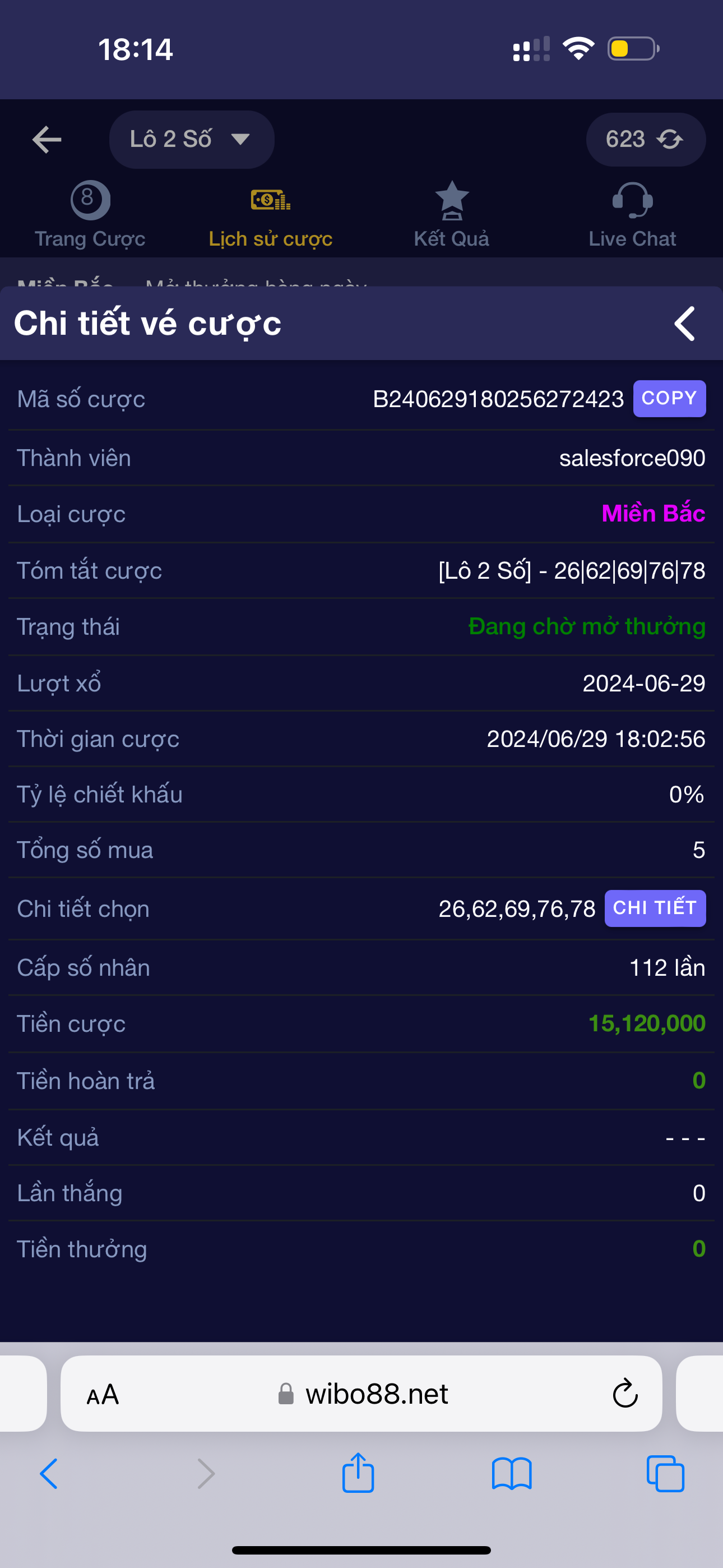Open Live Chat support

click(x=632, y=214)
